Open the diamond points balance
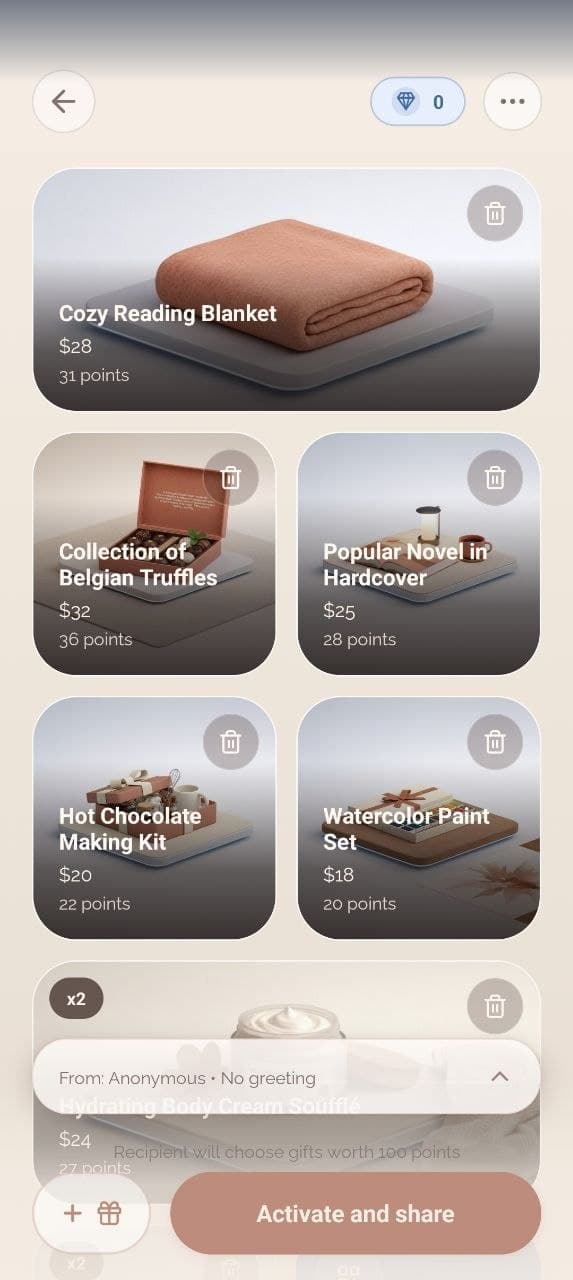Screen dimensions: 573x1280 [x=418, y=101]
